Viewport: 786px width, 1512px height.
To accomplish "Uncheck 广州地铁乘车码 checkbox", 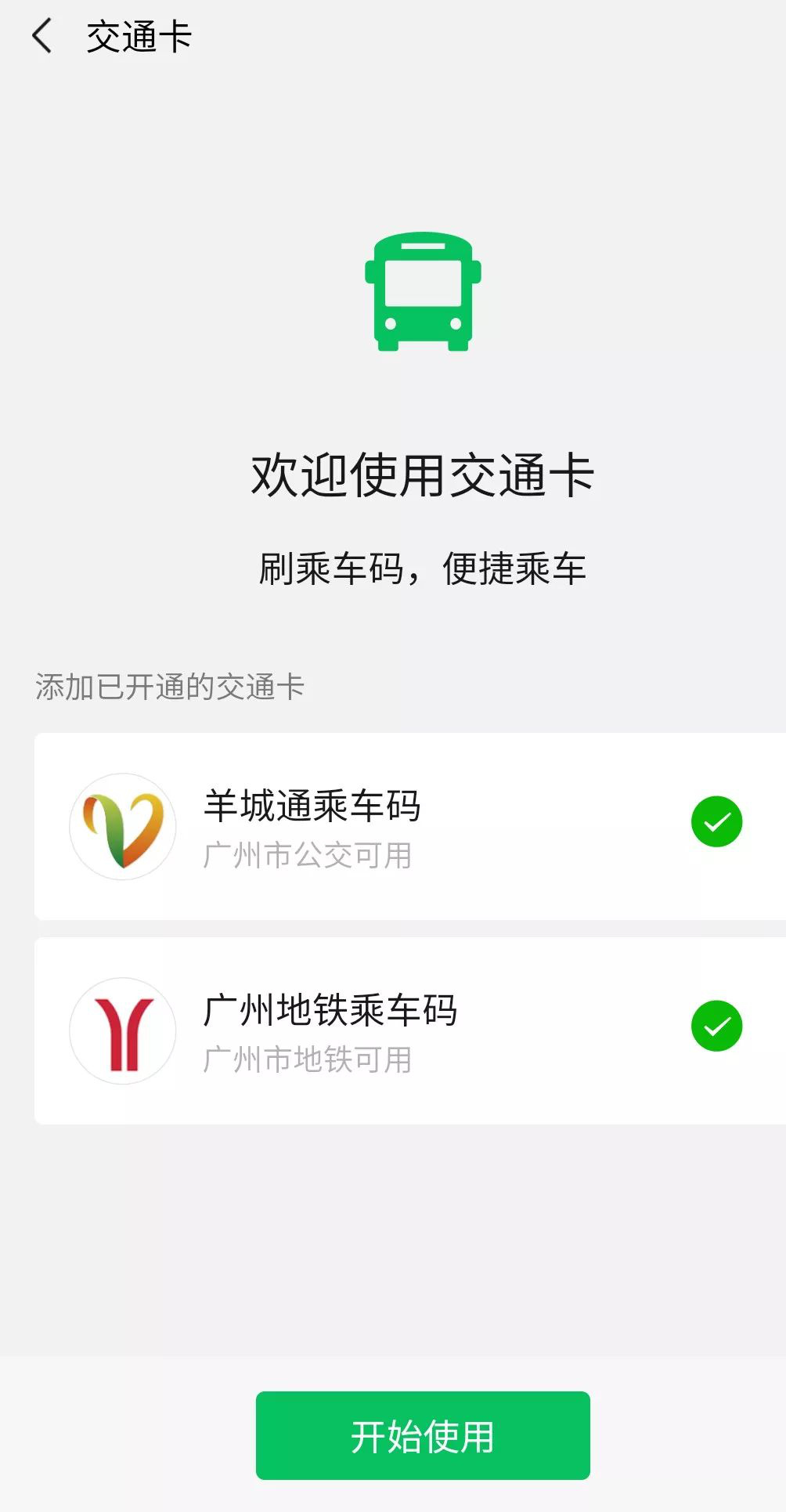I will point(716,1026).
